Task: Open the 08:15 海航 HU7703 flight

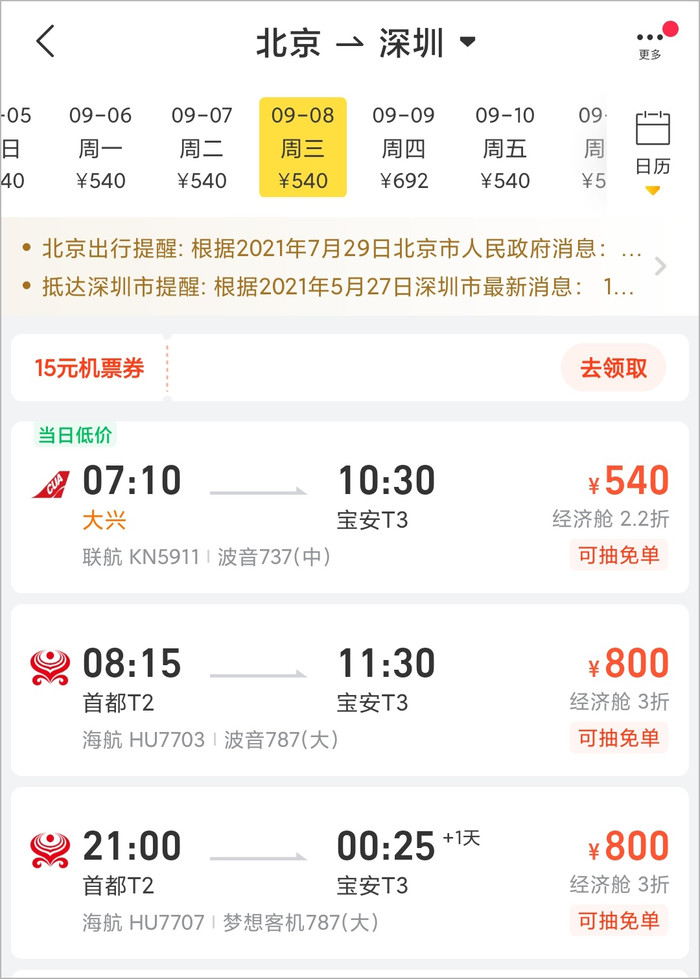Action: click(x=350, y=690)
